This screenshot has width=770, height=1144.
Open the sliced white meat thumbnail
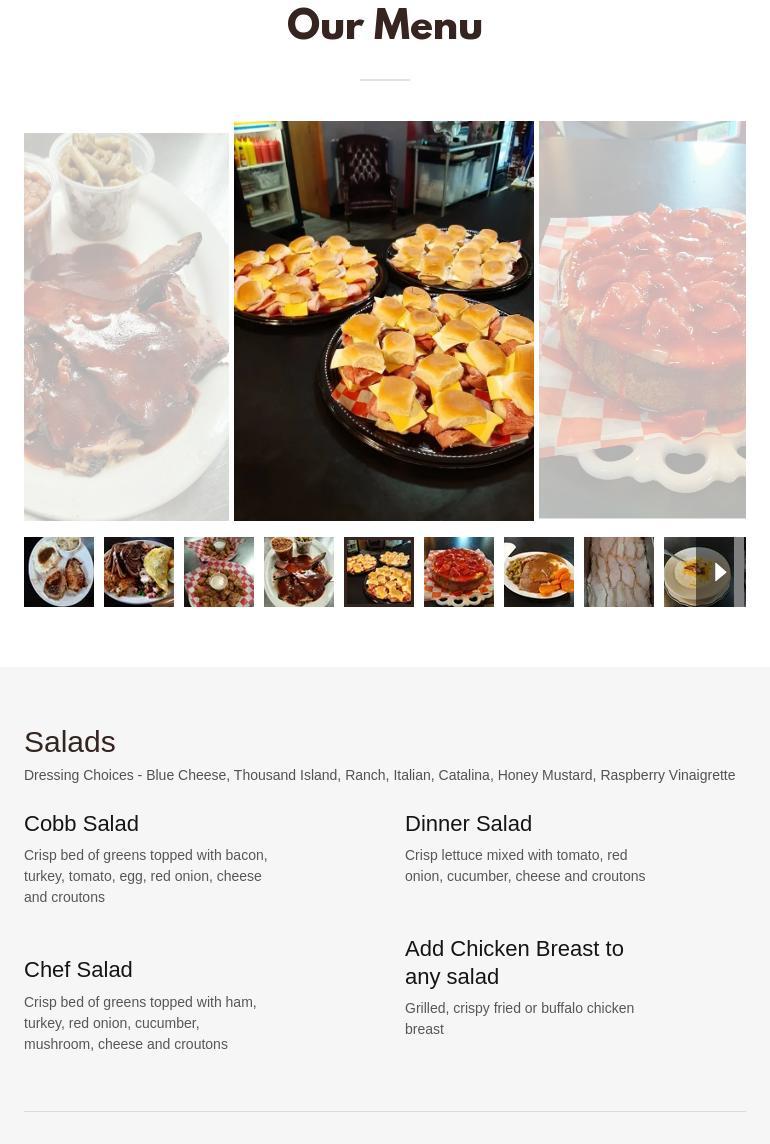click(619, 572)
